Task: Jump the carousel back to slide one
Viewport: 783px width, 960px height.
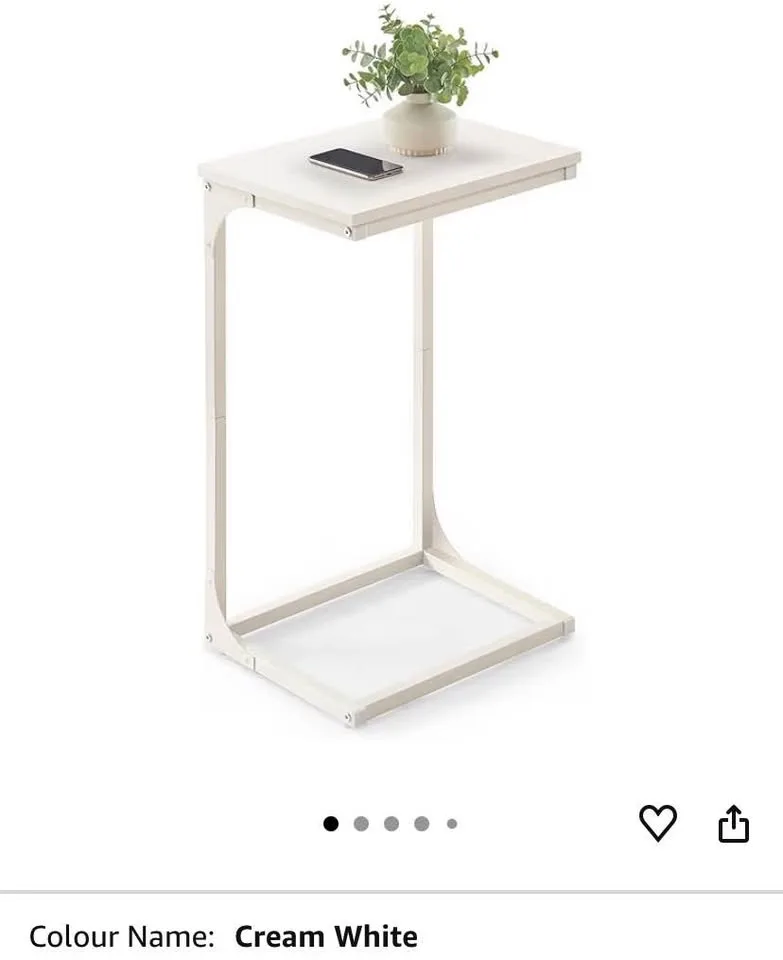Action: (330, 824)
